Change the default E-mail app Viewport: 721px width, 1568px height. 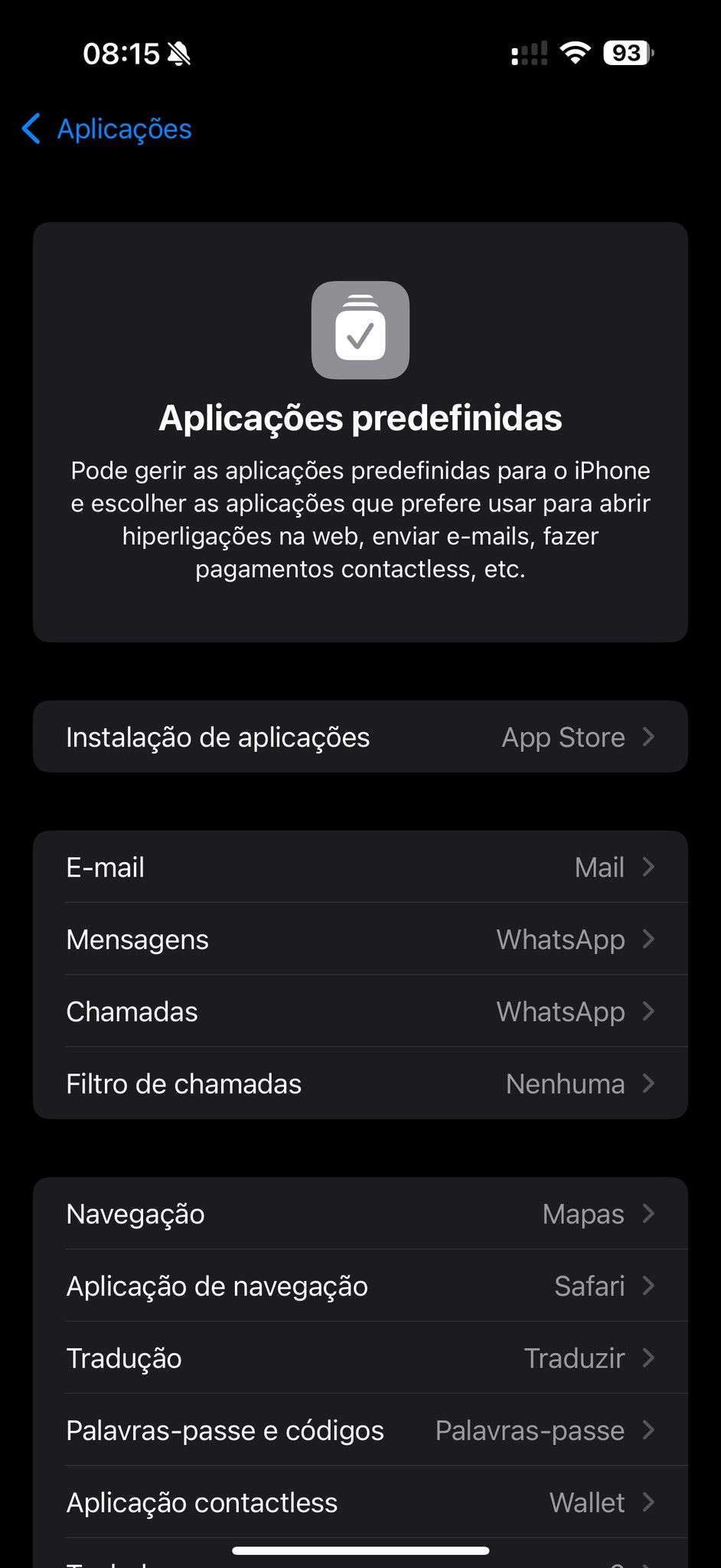(360, 867)
